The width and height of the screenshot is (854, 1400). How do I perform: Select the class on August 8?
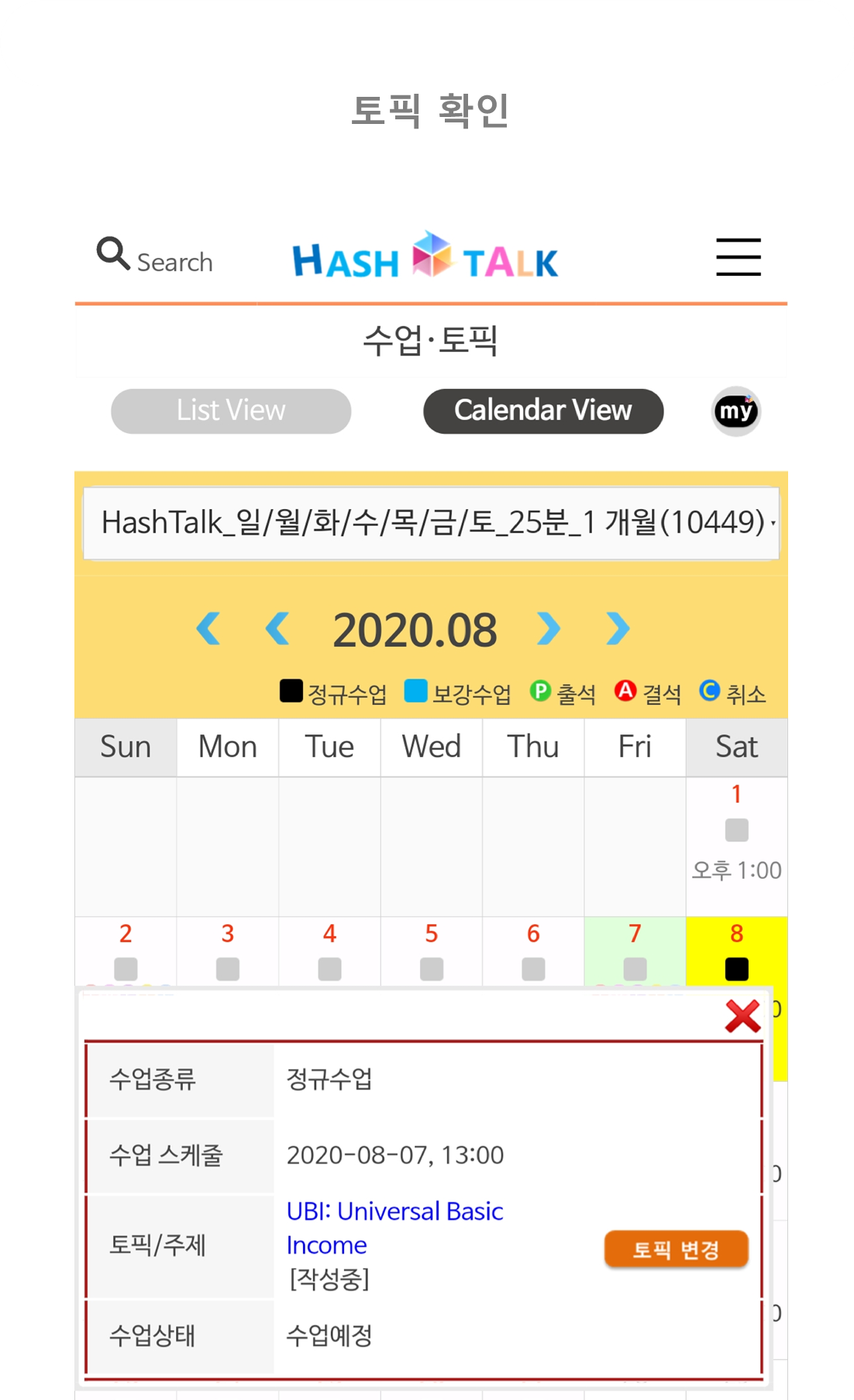click(736, 969)
